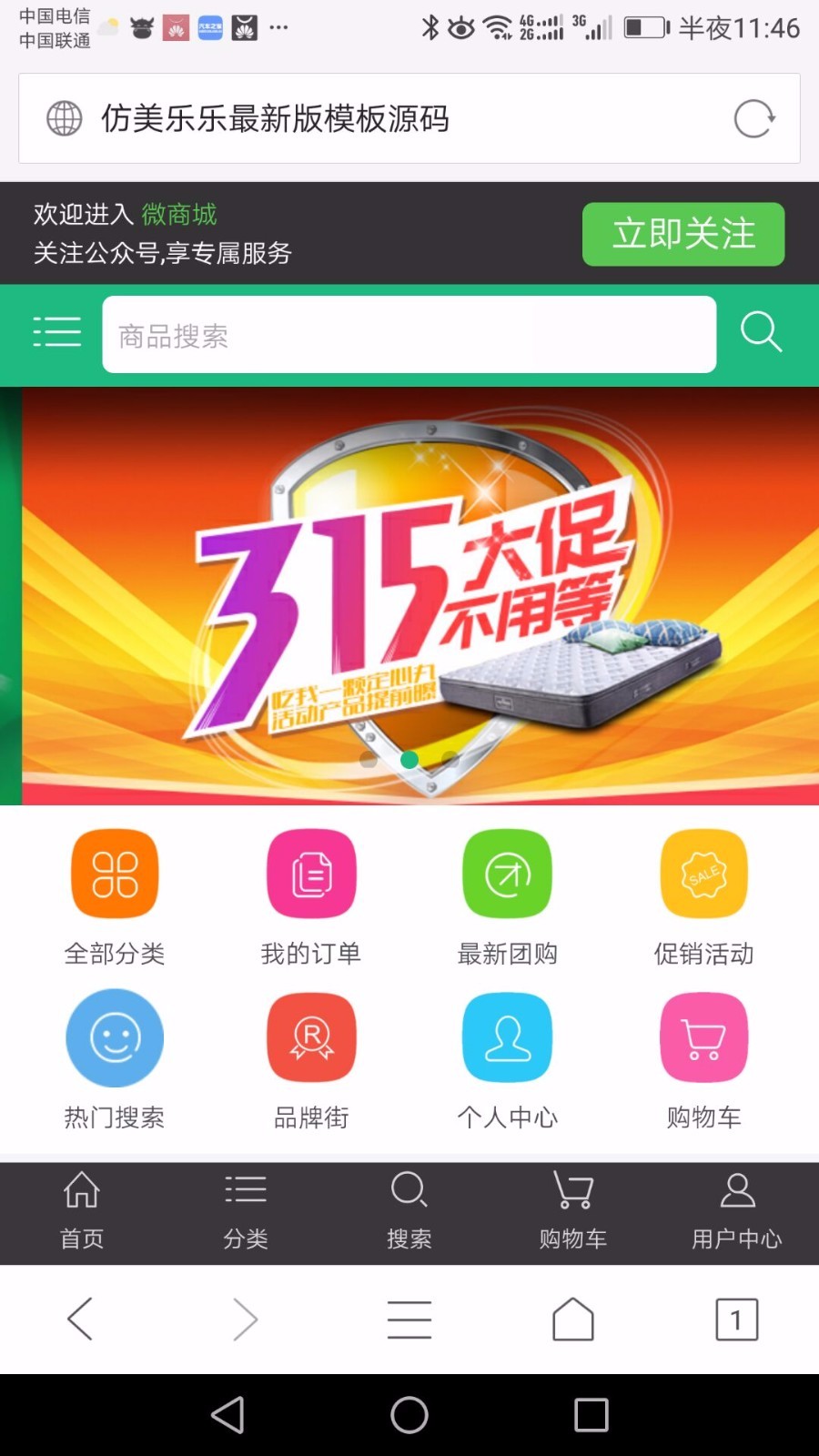Tap the 商品搜索 input field
Image resolution: width=819 pixels, height=1456 pixels.
pyautogui.click(x=409, y=334)
